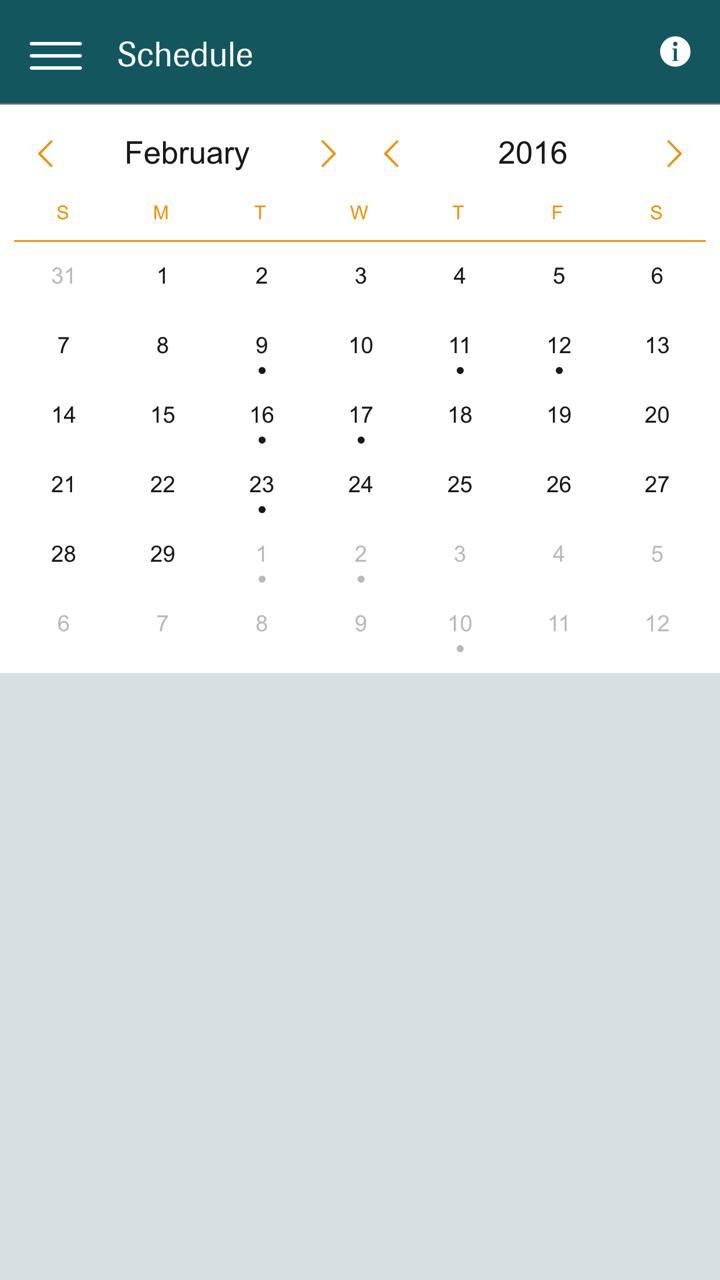This screenshot has height=1280, width=720.
Task: Select the greyed-out January 31 date
Action: pyautogui.click(x=63, y=276)
